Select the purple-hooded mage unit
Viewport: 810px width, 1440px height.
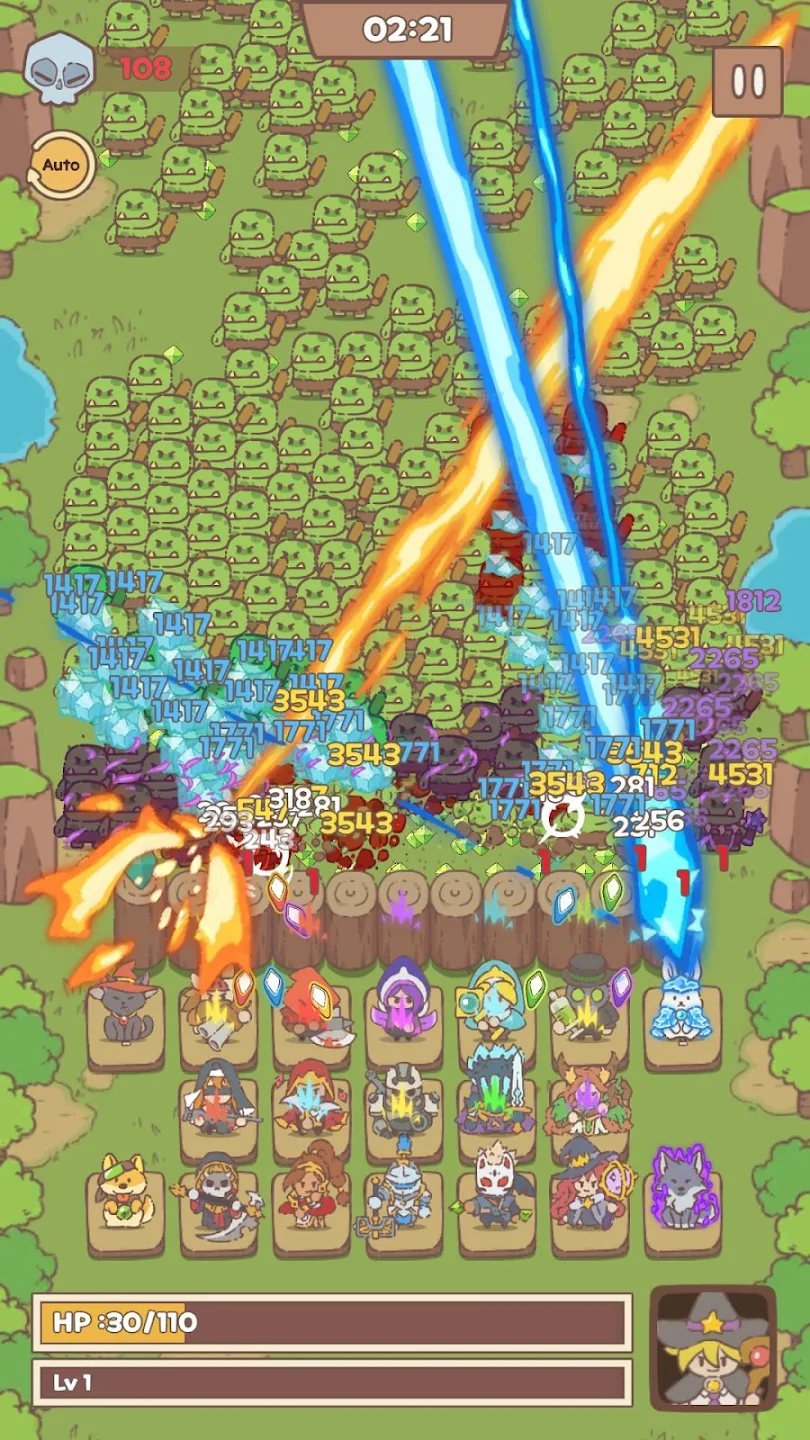pyautogui.click(x=403, y=1000)
